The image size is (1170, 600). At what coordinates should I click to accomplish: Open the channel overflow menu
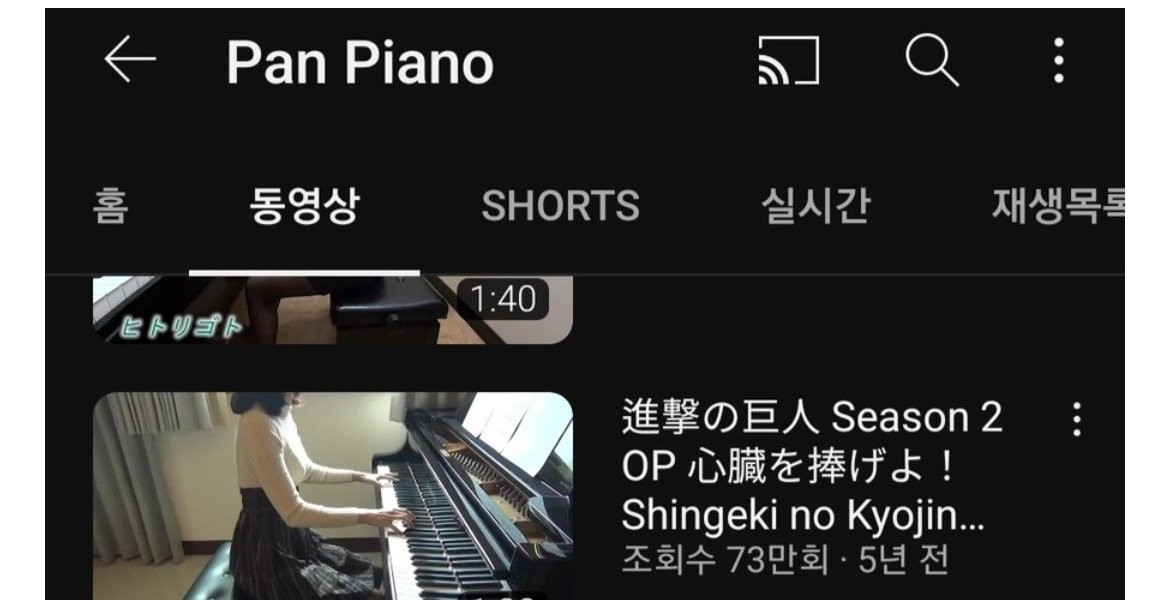pyautogui.click(x=1058, y=62)
